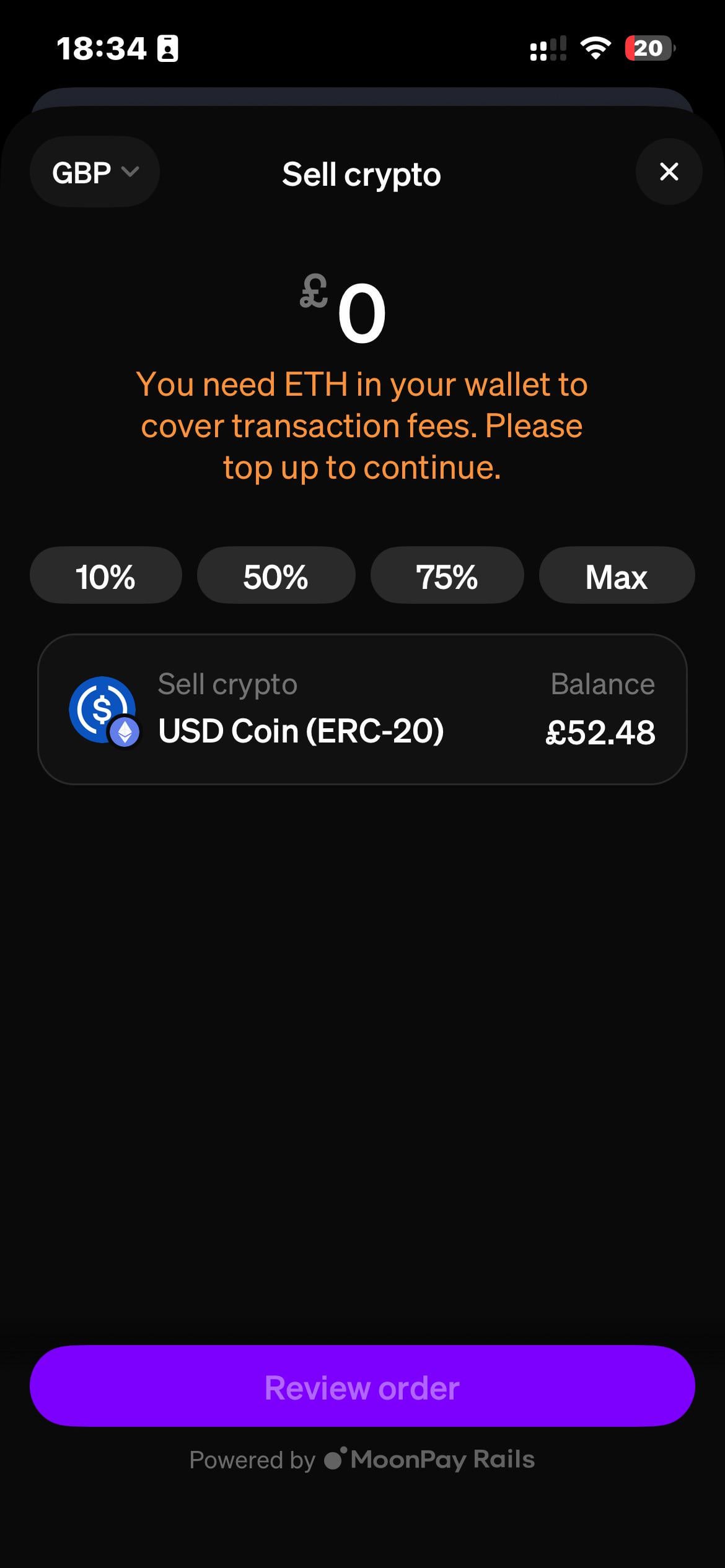
Task: Close the Sell crypto sheet
Action: (669, 172)
